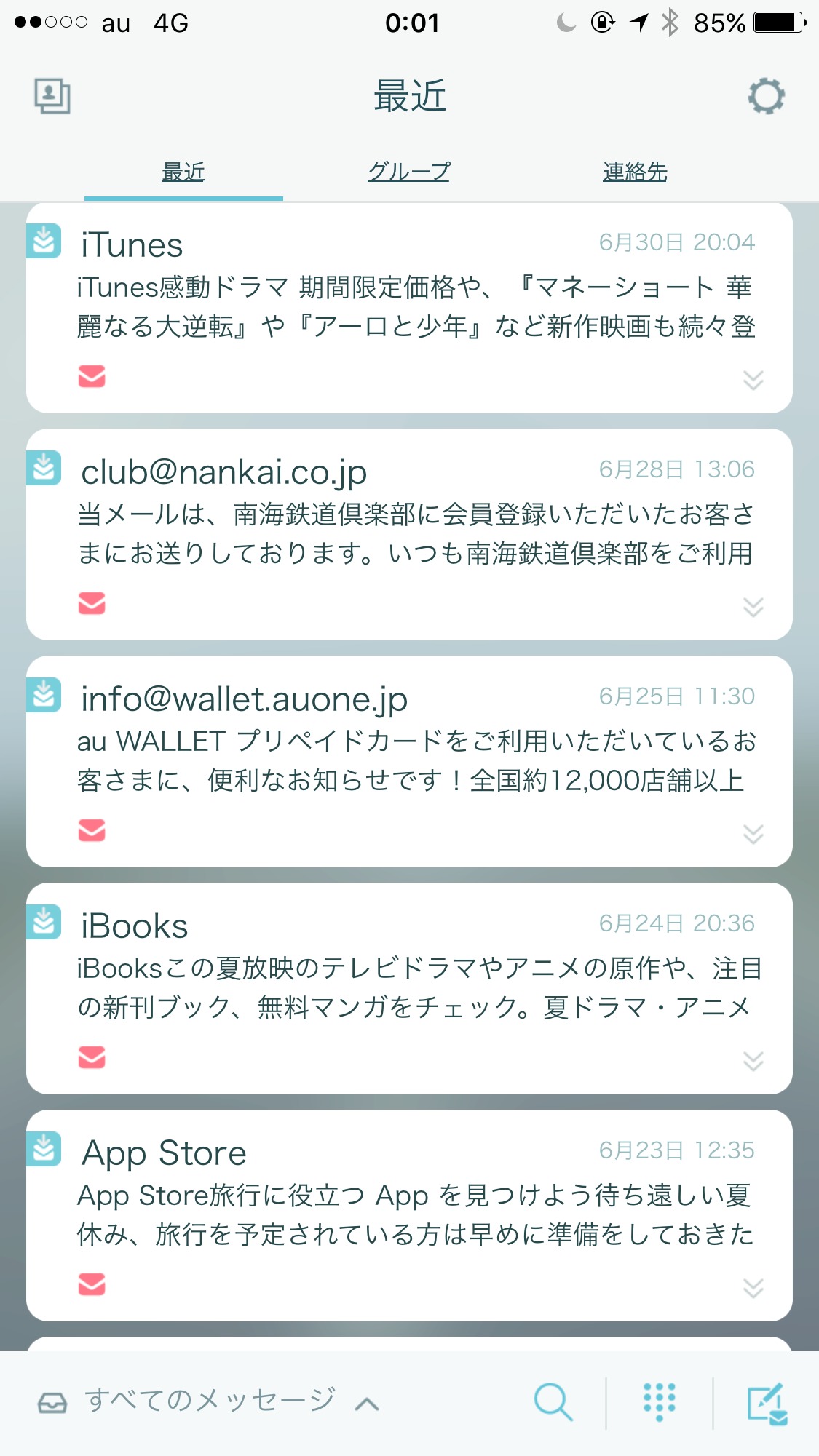Open the iBooks message card
The height and width of the screenshot is (1456, 819).
pyautogui.click(x=408, y=987)
